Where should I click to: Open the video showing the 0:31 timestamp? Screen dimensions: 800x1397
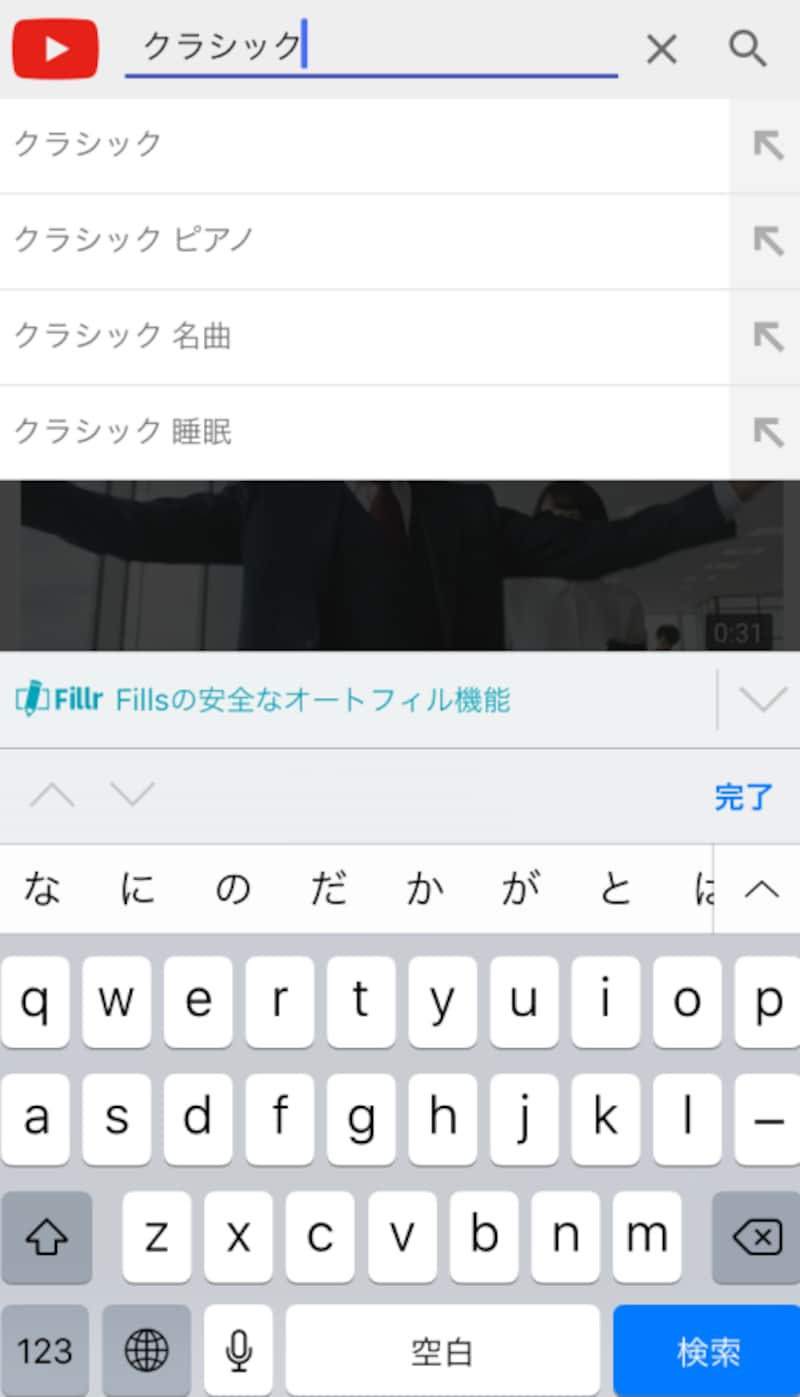coord(400,560)
